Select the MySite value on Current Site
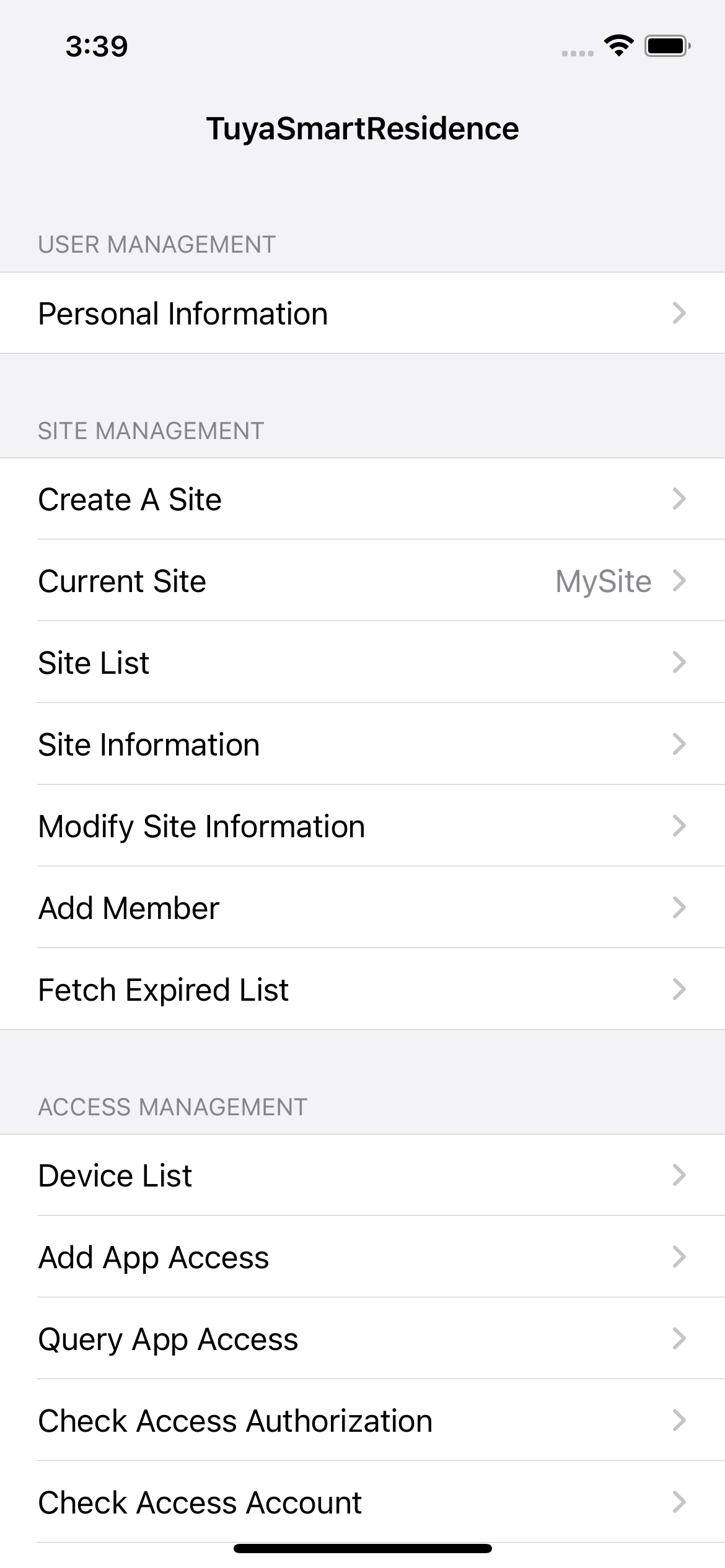725x1568 pixels. 603,580
